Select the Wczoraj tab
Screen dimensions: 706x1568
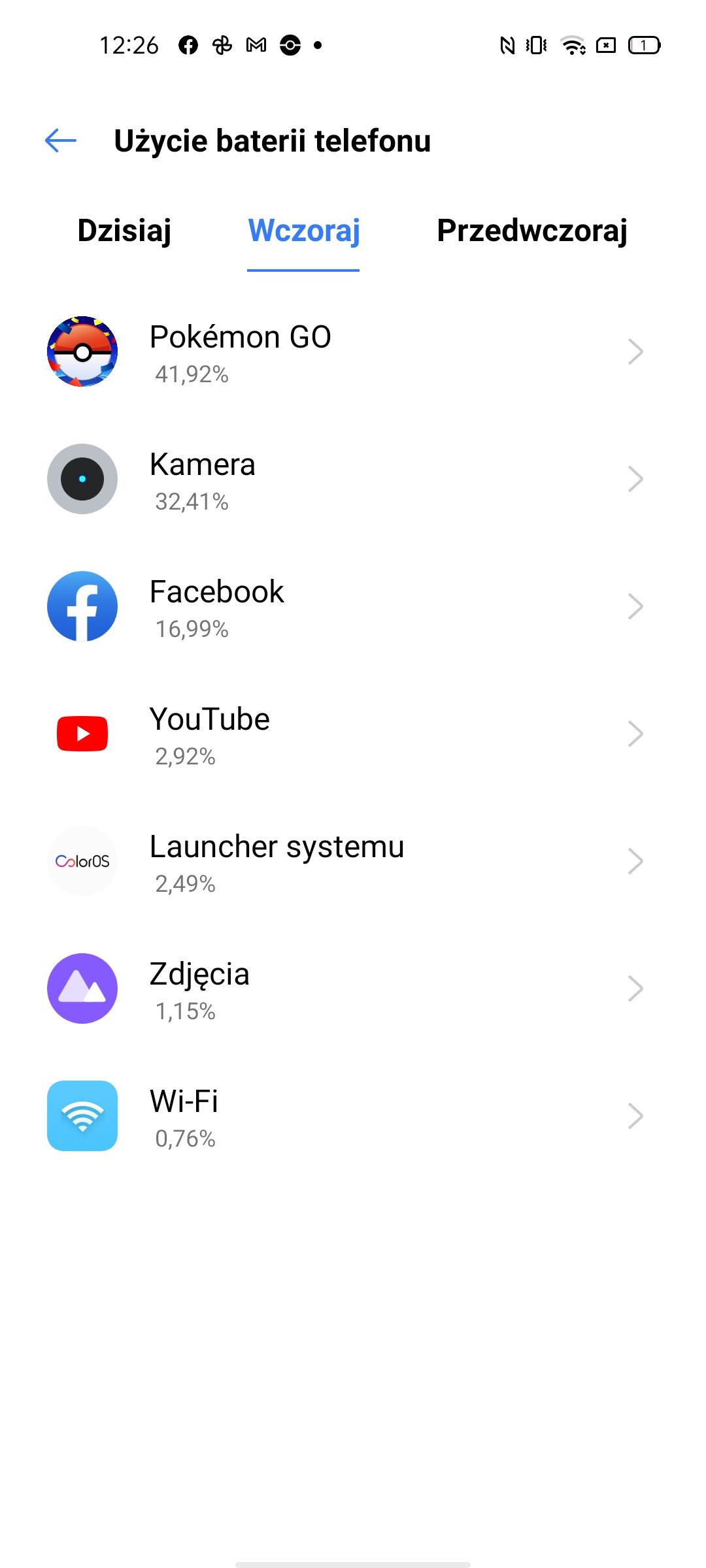(x=304, y=231)
